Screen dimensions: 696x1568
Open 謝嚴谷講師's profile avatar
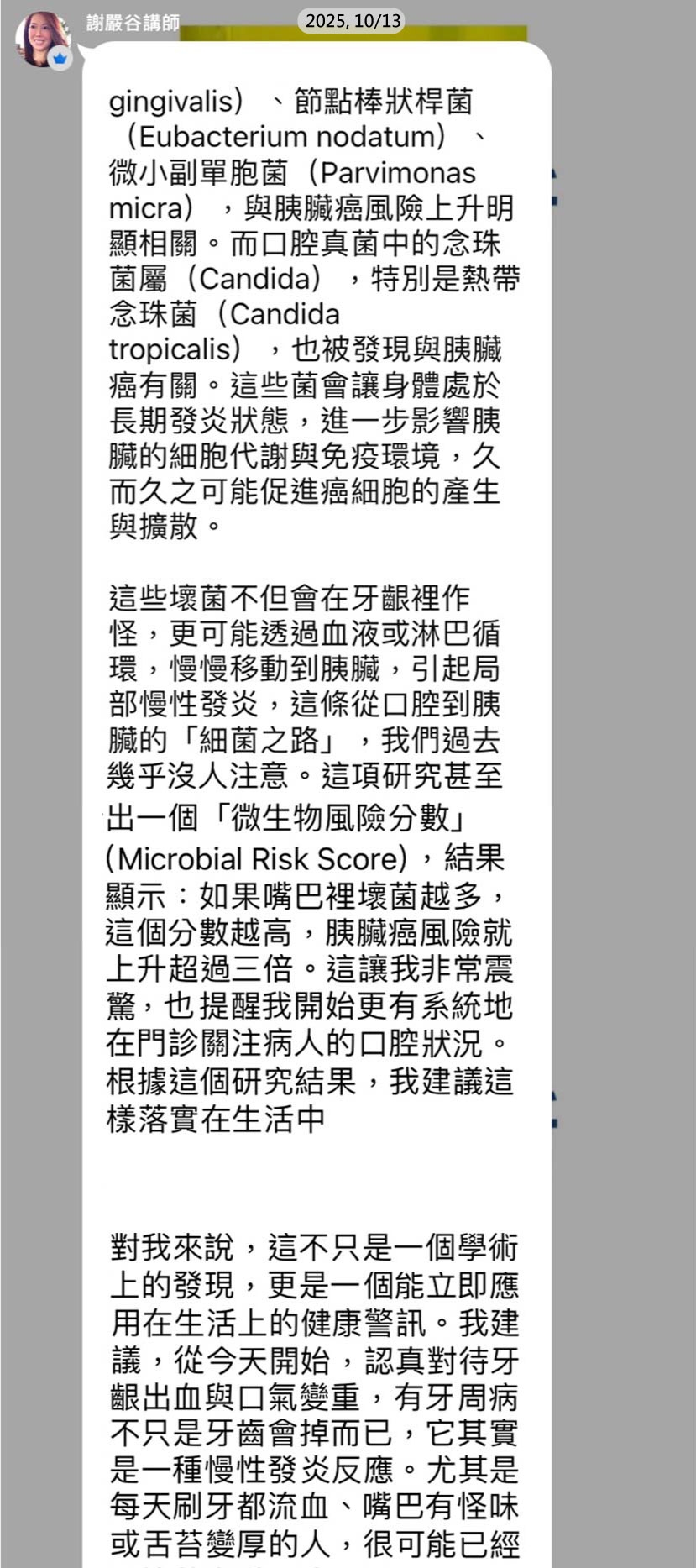42,39
